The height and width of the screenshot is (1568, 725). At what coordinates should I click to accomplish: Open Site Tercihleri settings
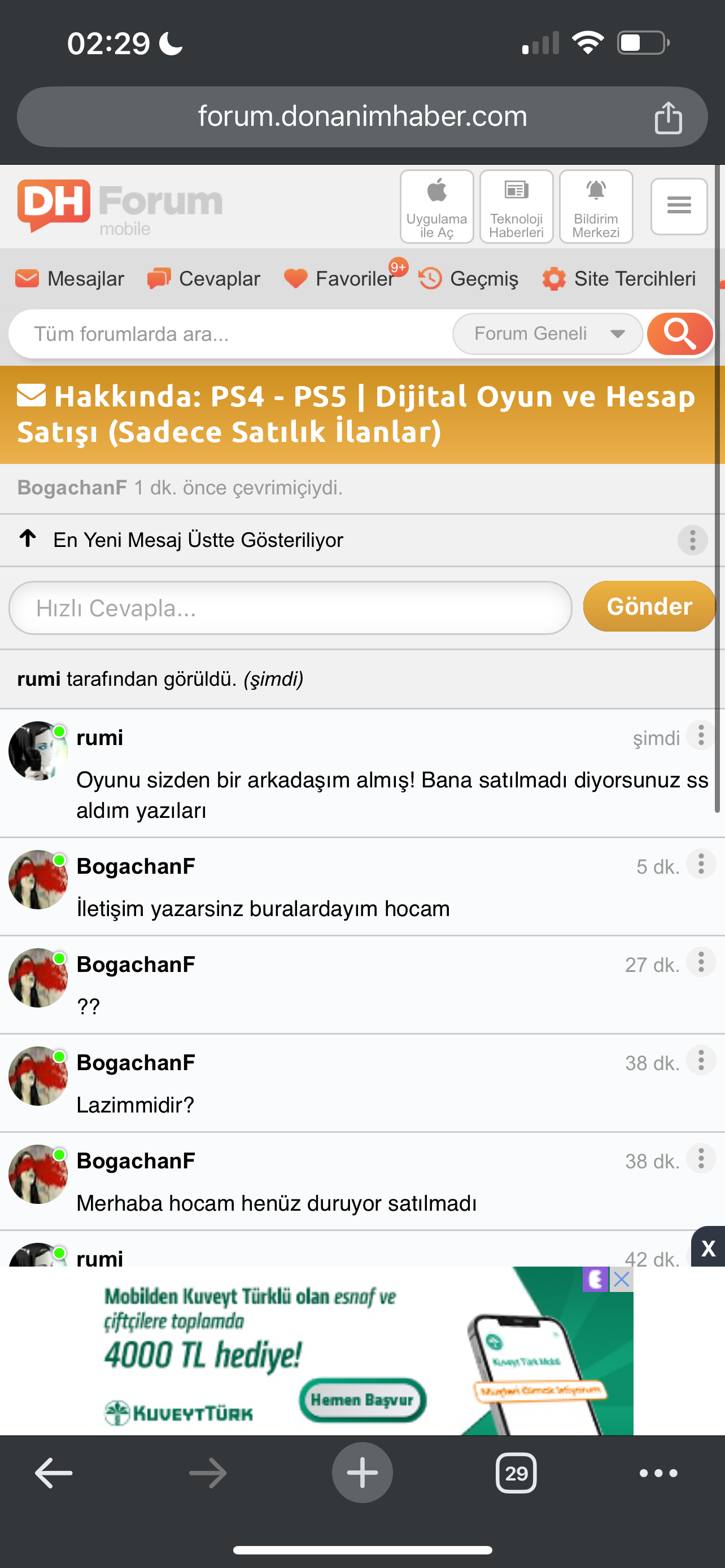pos(619,279)
